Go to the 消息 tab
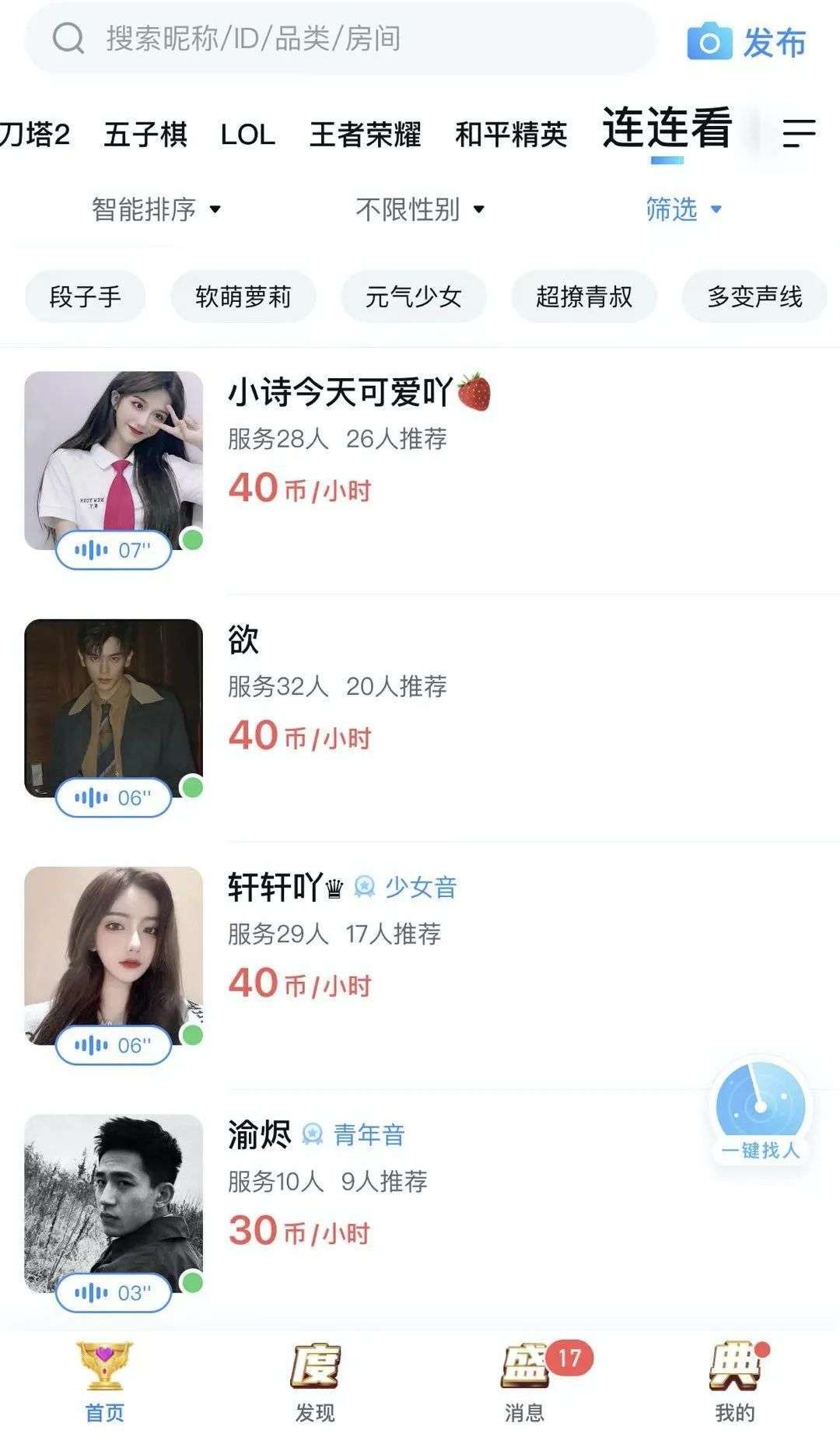 tap(525, 1383)
